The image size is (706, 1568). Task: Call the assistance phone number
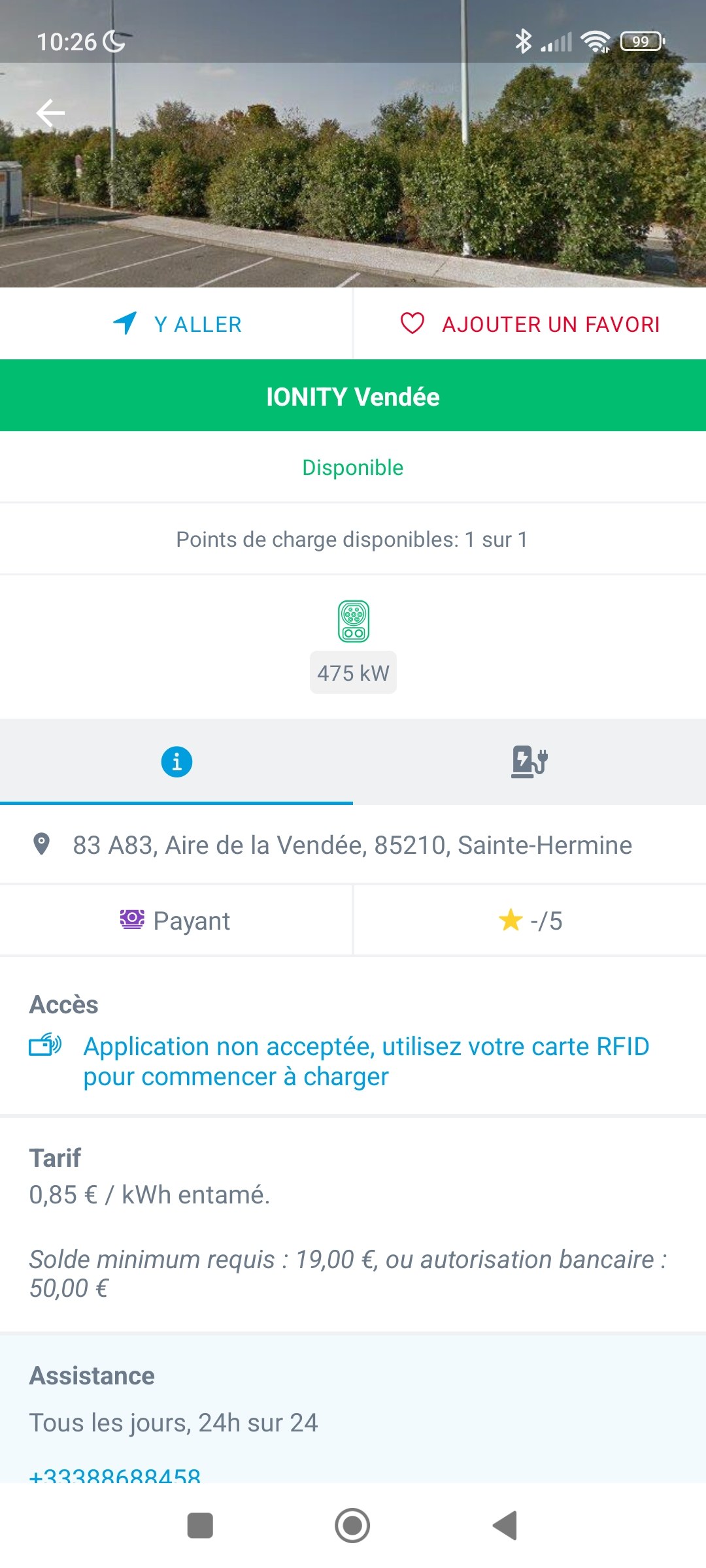coord(115,1473)
